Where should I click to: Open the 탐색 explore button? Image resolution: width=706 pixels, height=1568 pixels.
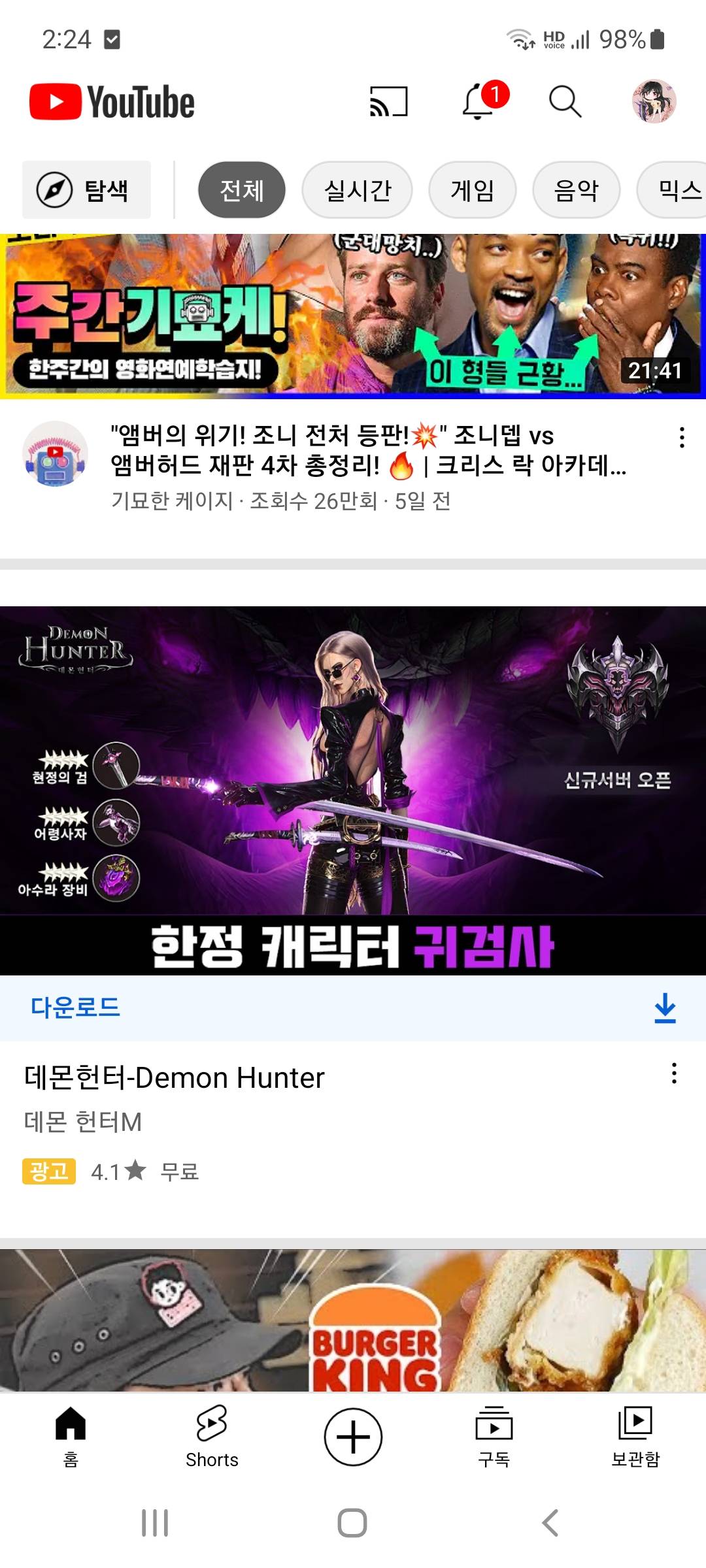(x=87, y=190)
